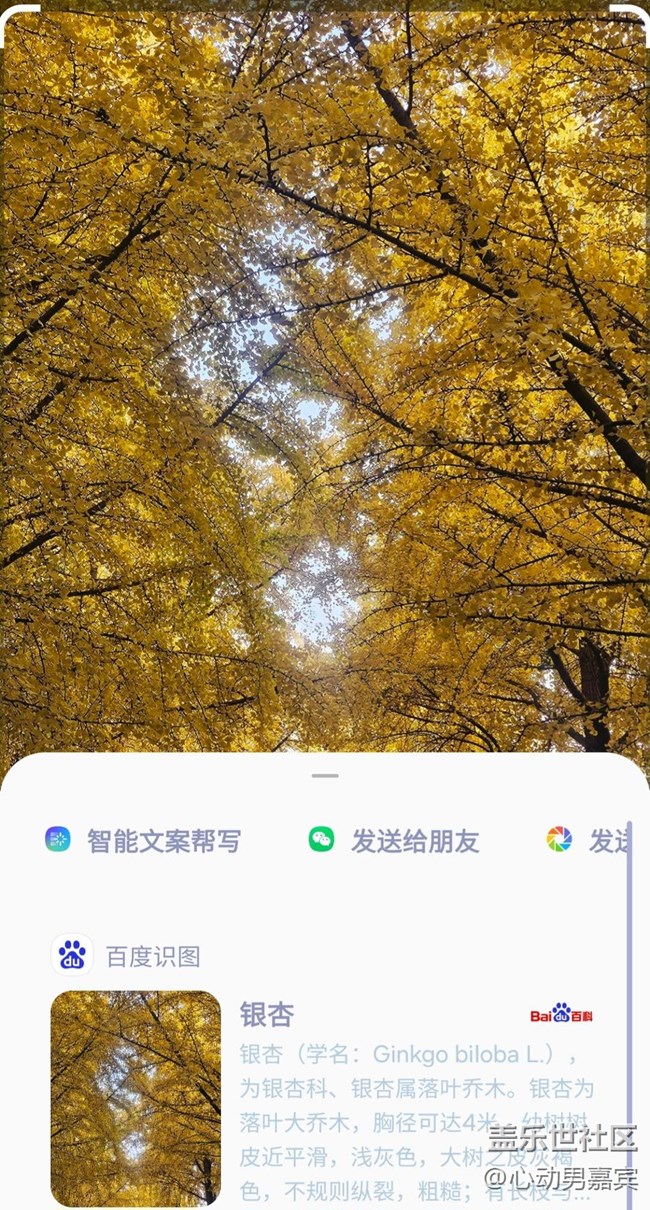
Task: Select 发送给朋友 WeChat share option
Action: click(394, 841)
